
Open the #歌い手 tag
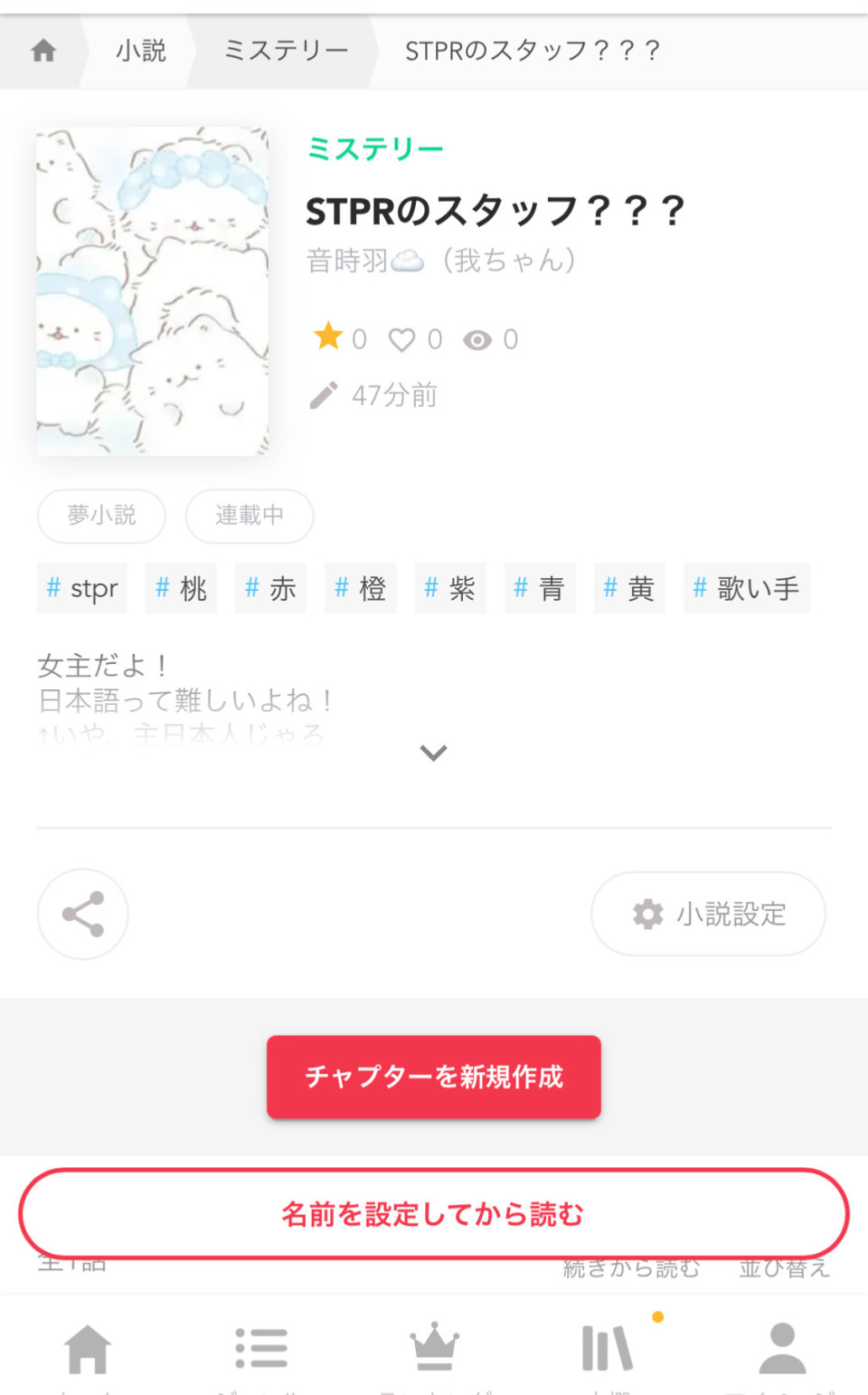tap(746, 589)
